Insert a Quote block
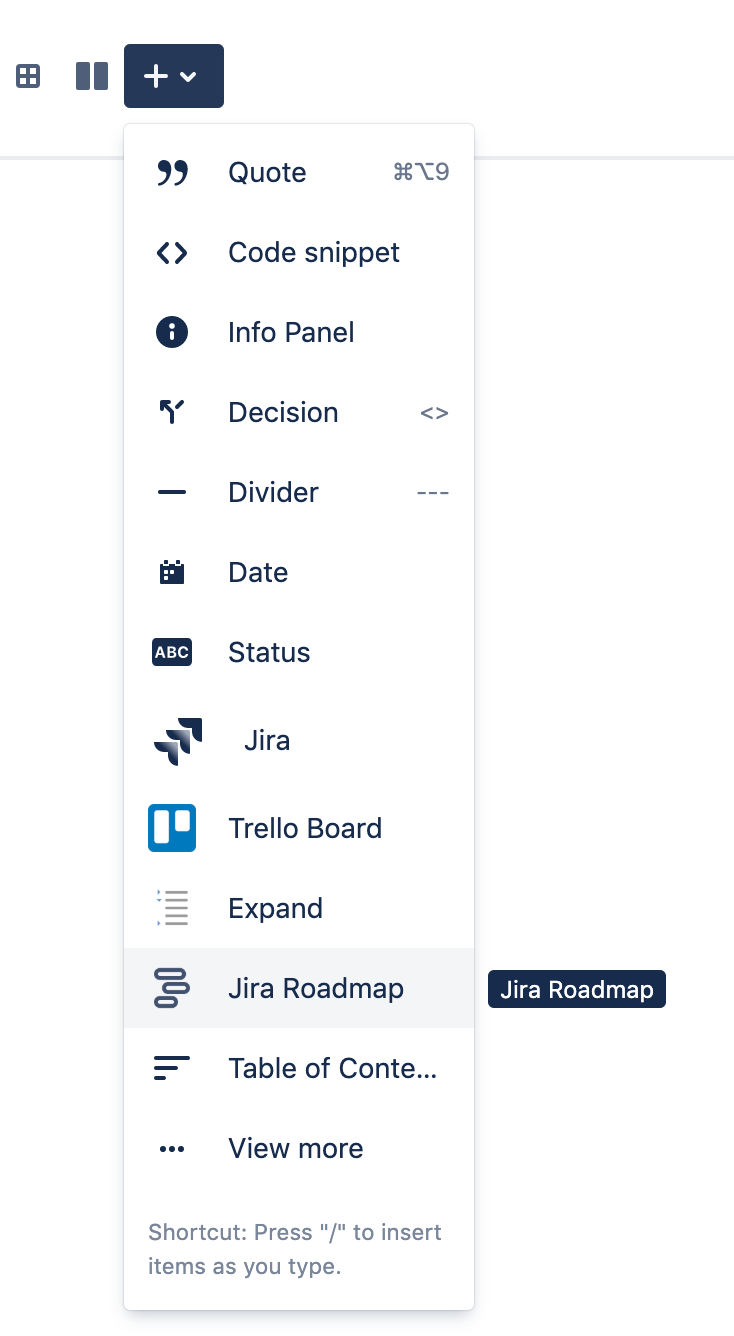Viewport: 734px width, 1336px height. pyautogui.click(x=299, y=172)
